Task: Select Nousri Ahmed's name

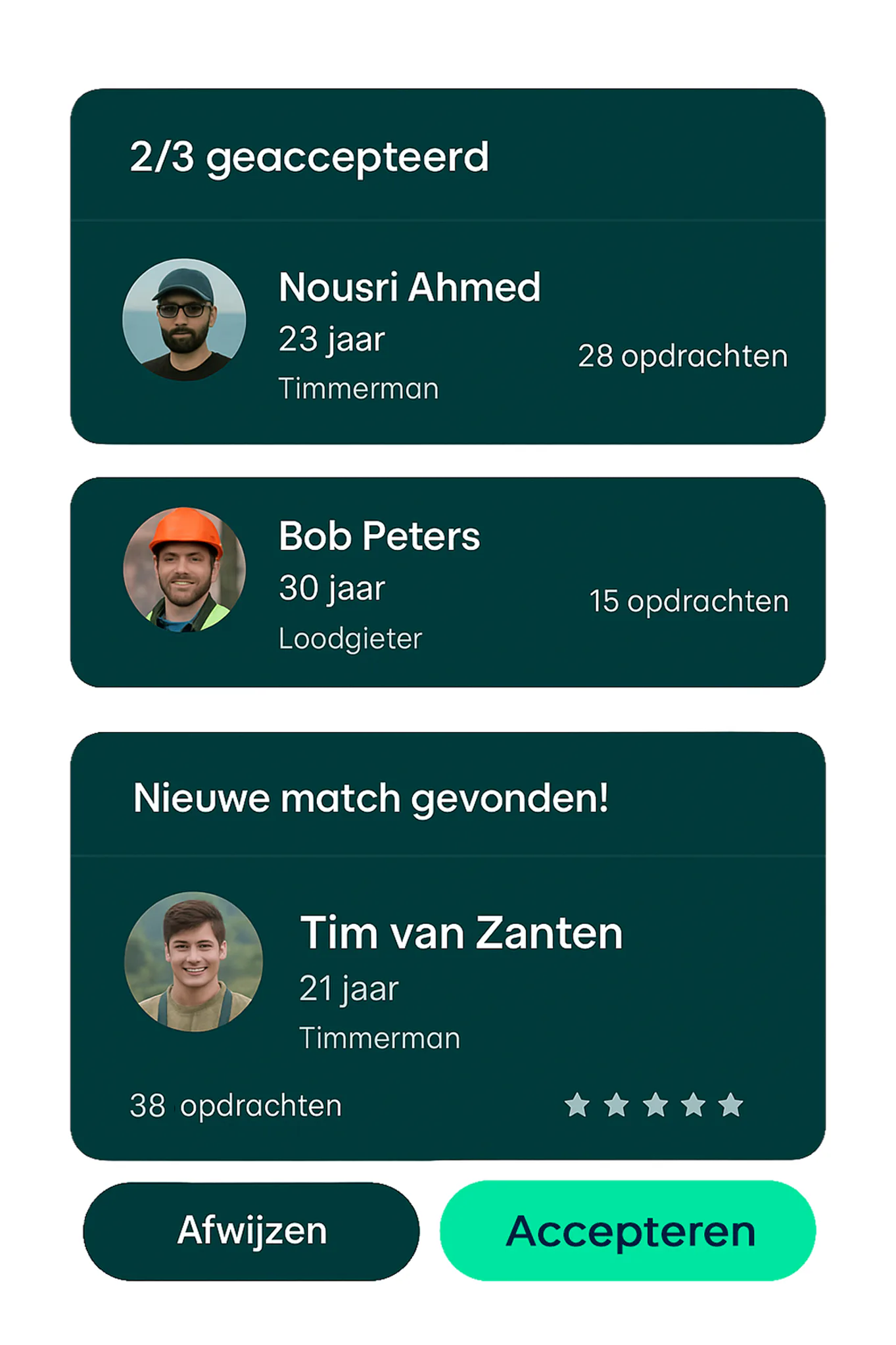Action: pyautogui.click(x=409, y=286)
